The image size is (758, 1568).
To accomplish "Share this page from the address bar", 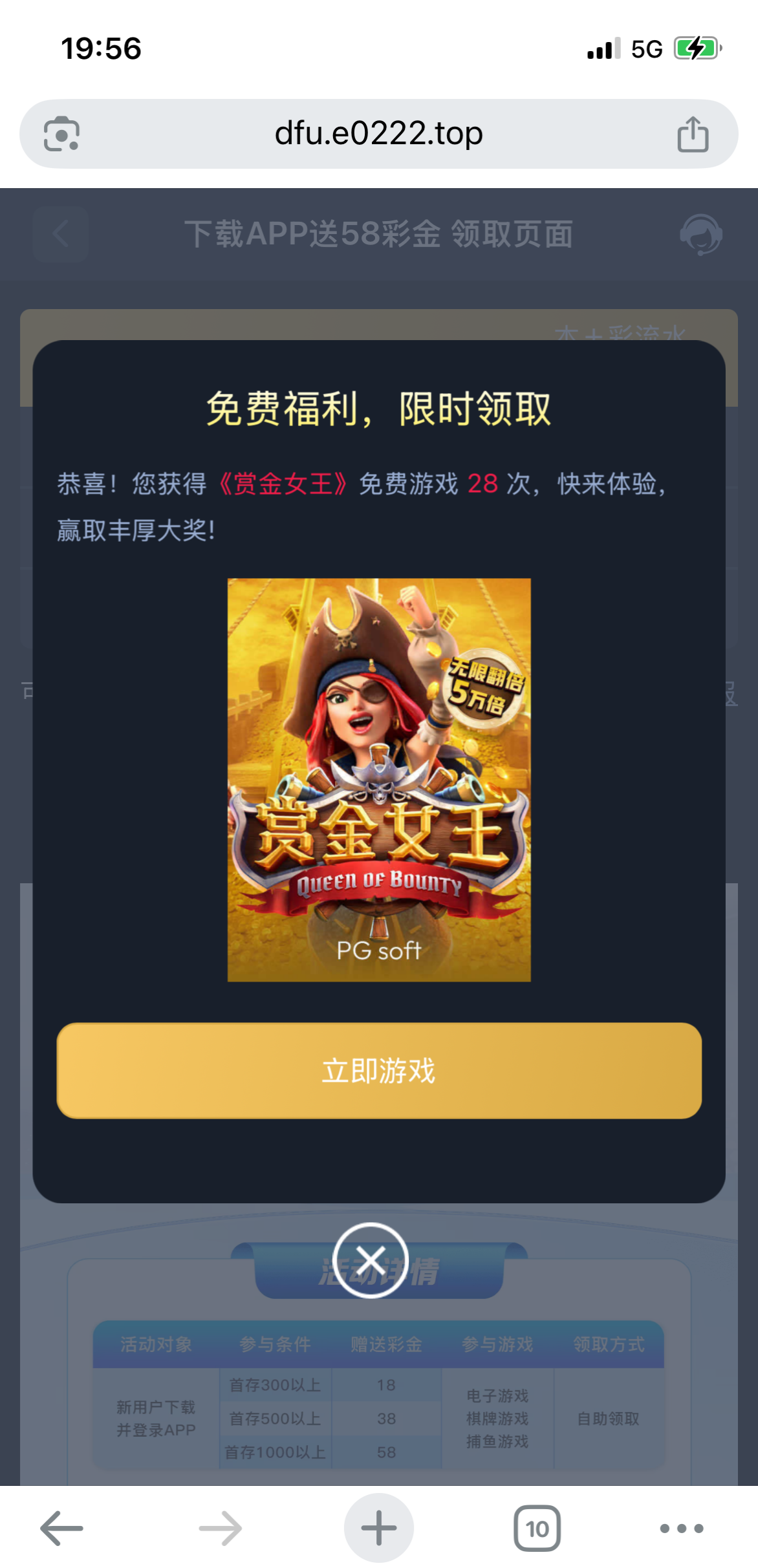I will 693,134.
